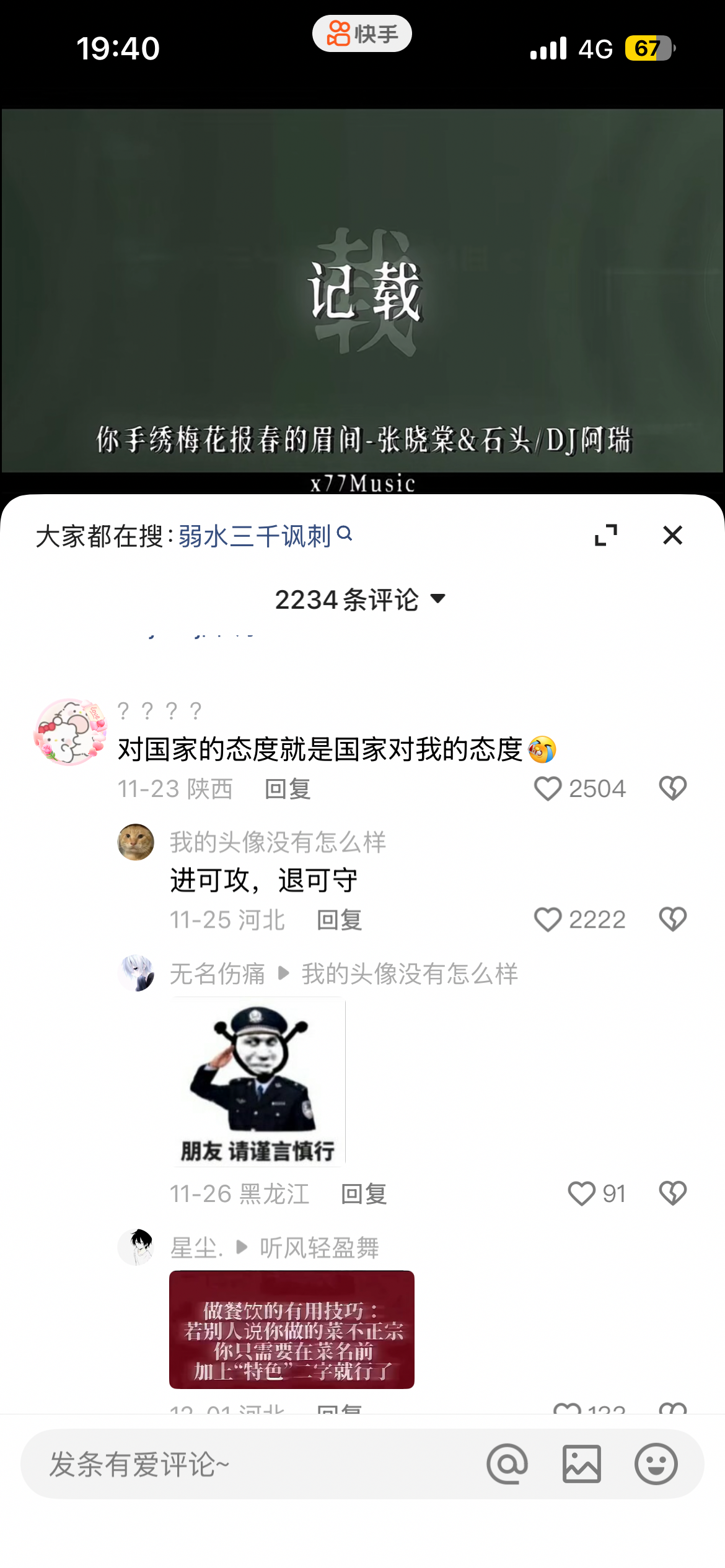Open trending search 弱水三千讽刺
The width and height of the screenshot is (725, 1568).
(254, 534)
